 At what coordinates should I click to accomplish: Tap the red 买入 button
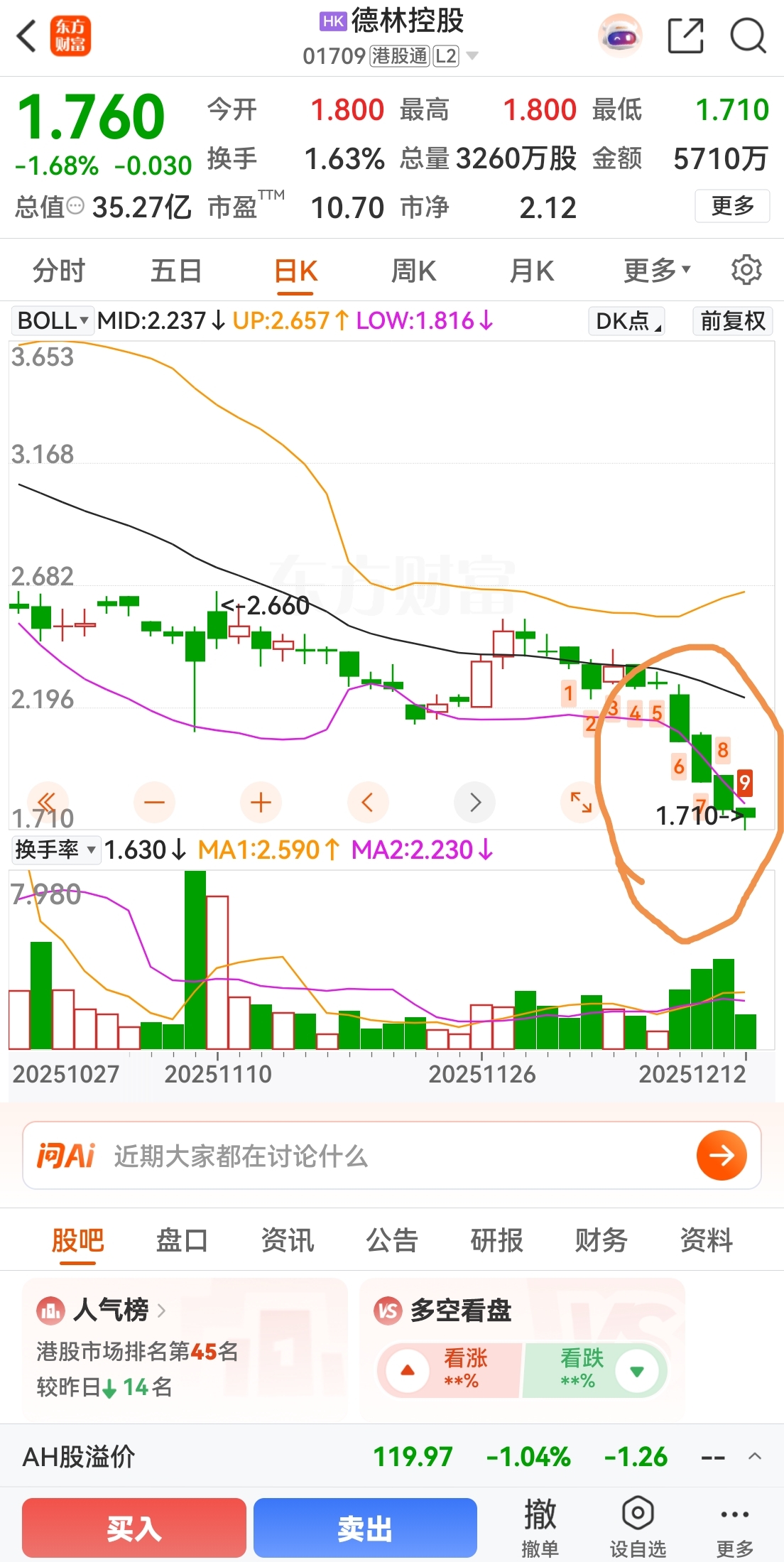[134, 1527]
